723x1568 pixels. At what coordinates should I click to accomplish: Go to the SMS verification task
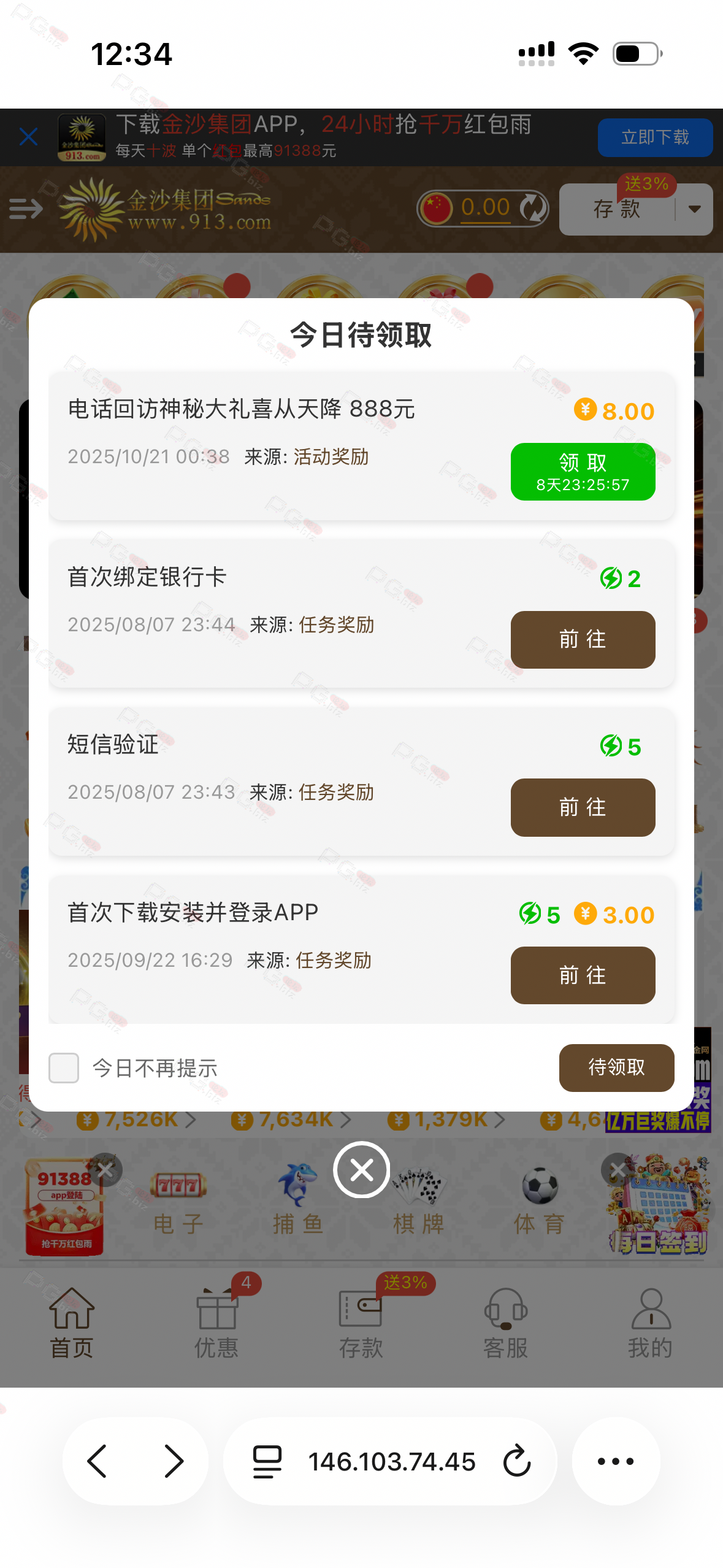[x=583, y=807]
